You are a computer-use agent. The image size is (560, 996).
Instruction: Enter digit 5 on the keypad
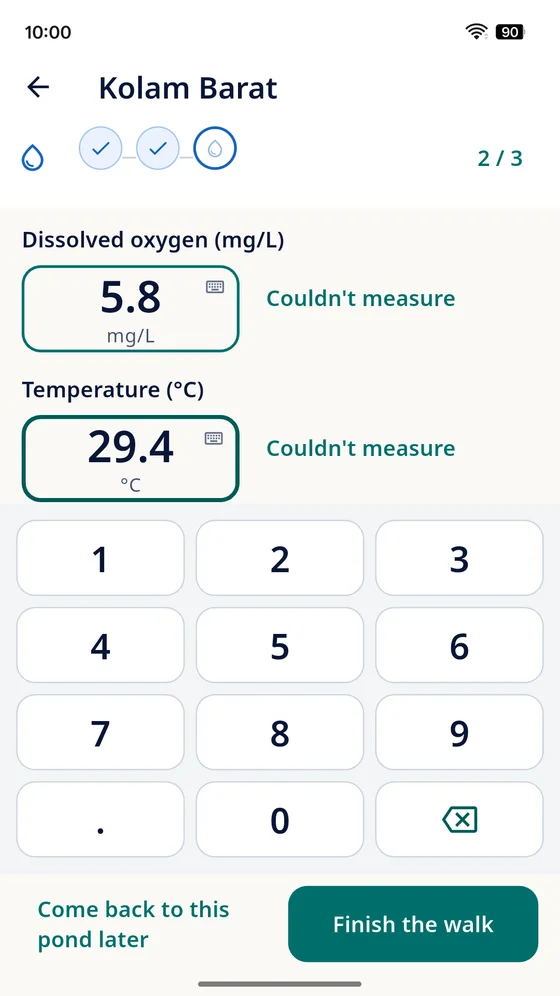280,645
